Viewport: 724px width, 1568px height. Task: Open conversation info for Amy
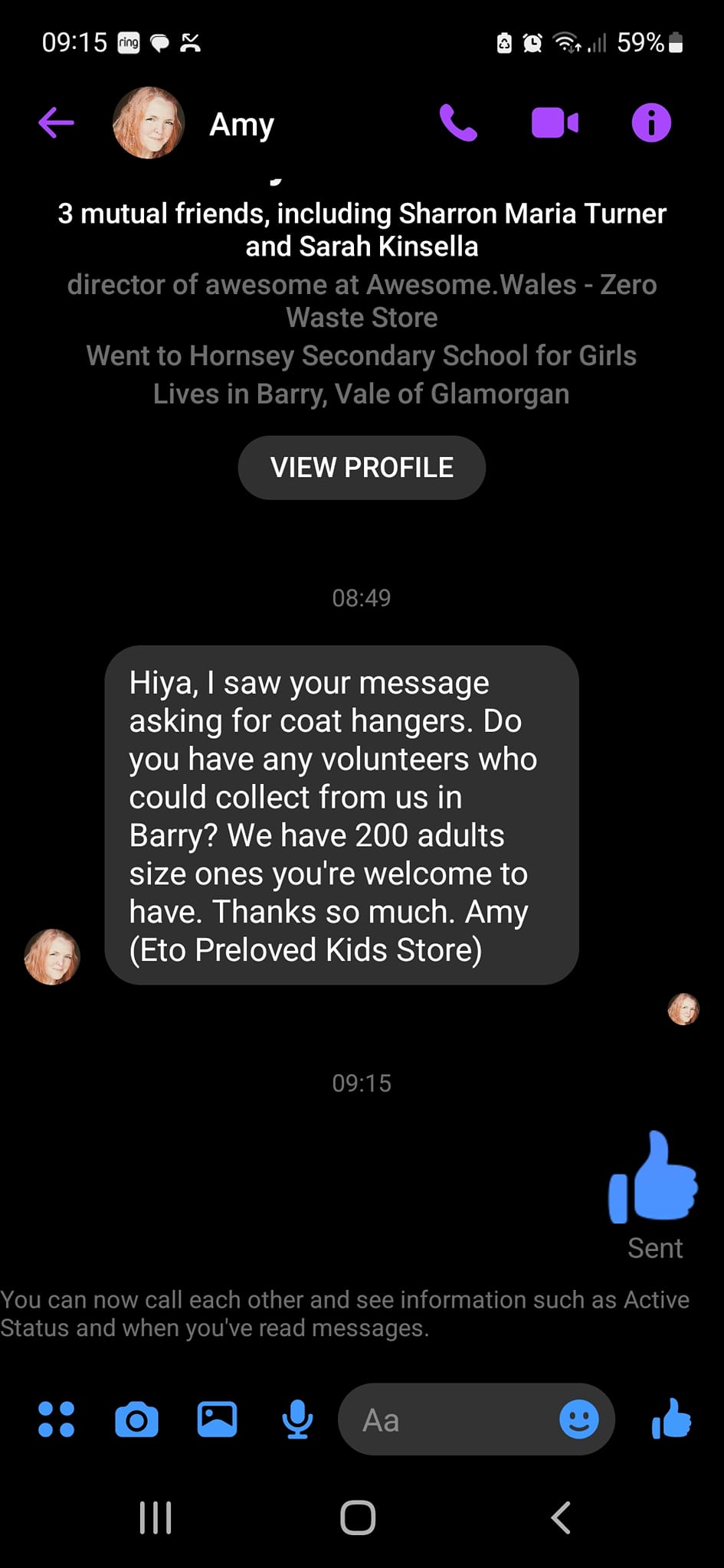coord(651,122)
